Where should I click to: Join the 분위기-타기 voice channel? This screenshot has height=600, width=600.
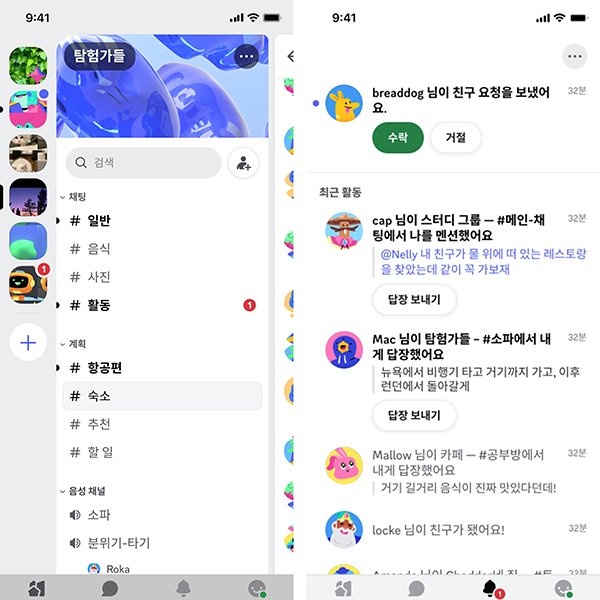click(x=118, y=543)
